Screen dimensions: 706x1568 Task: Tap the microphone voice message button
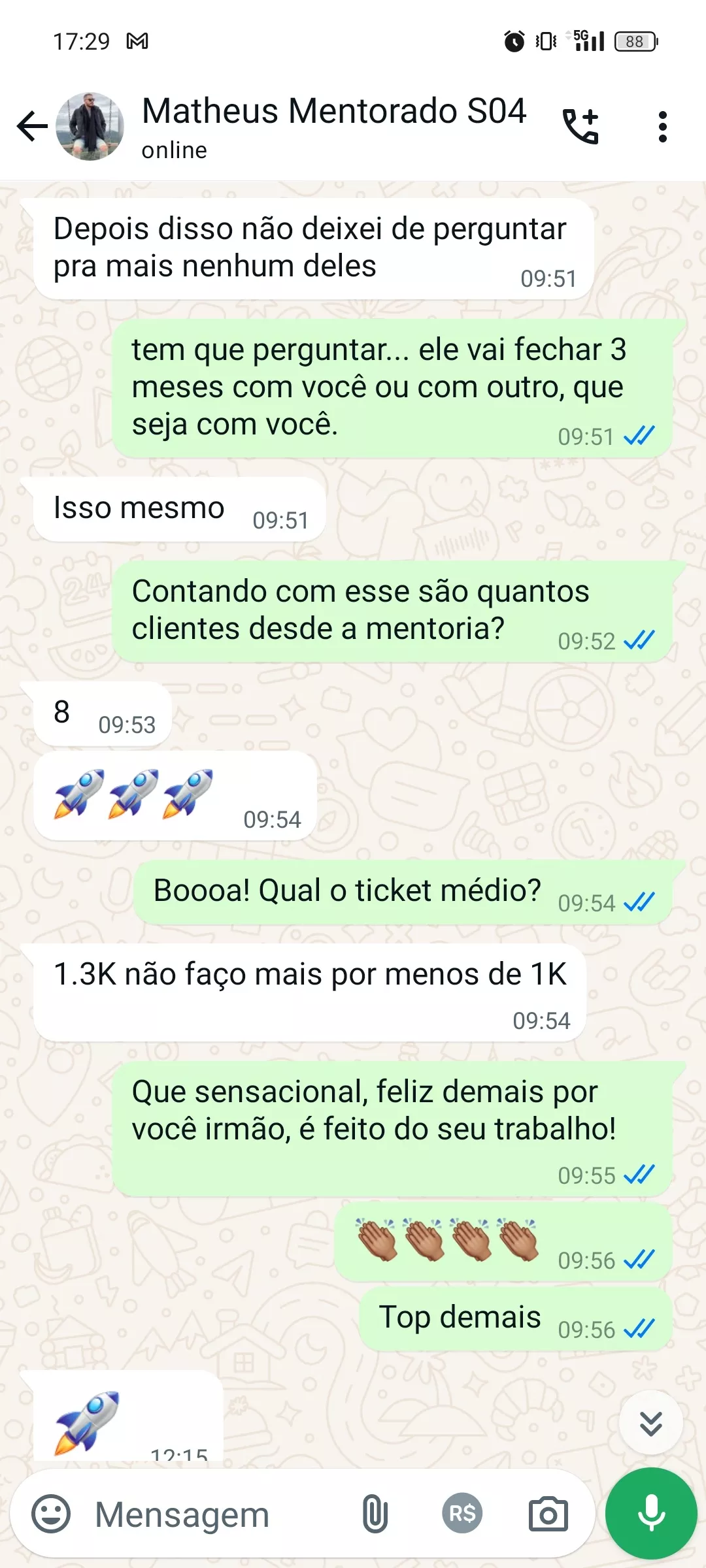point(651,1513)
